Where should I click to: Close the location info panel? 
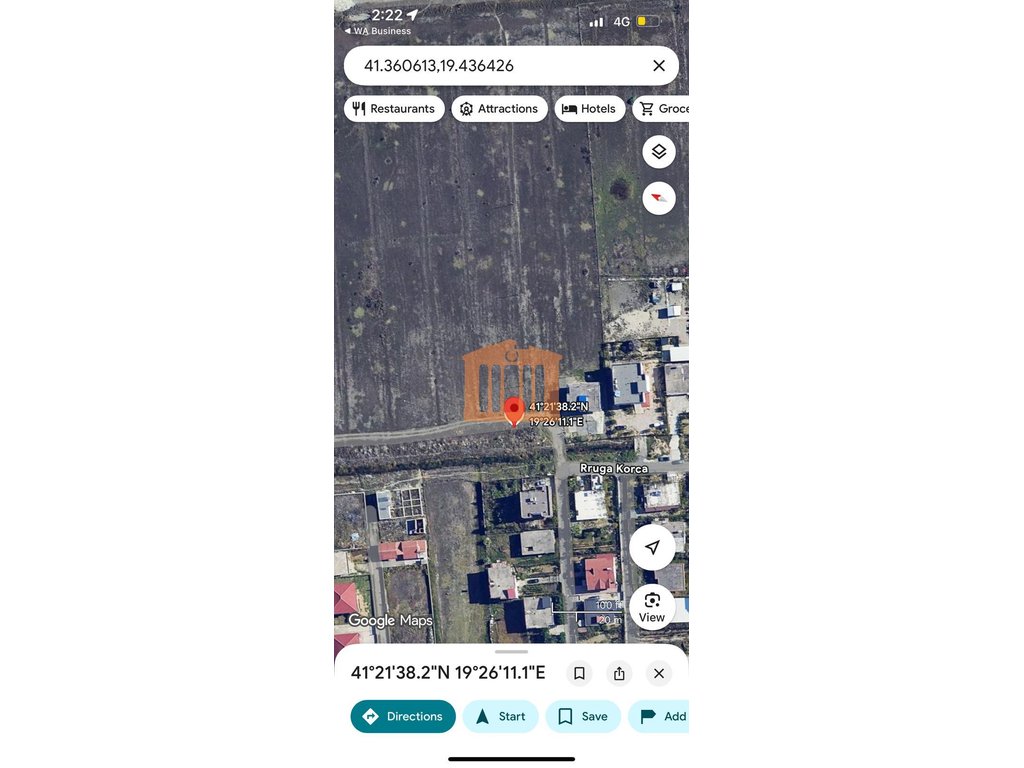click(658, 673)
